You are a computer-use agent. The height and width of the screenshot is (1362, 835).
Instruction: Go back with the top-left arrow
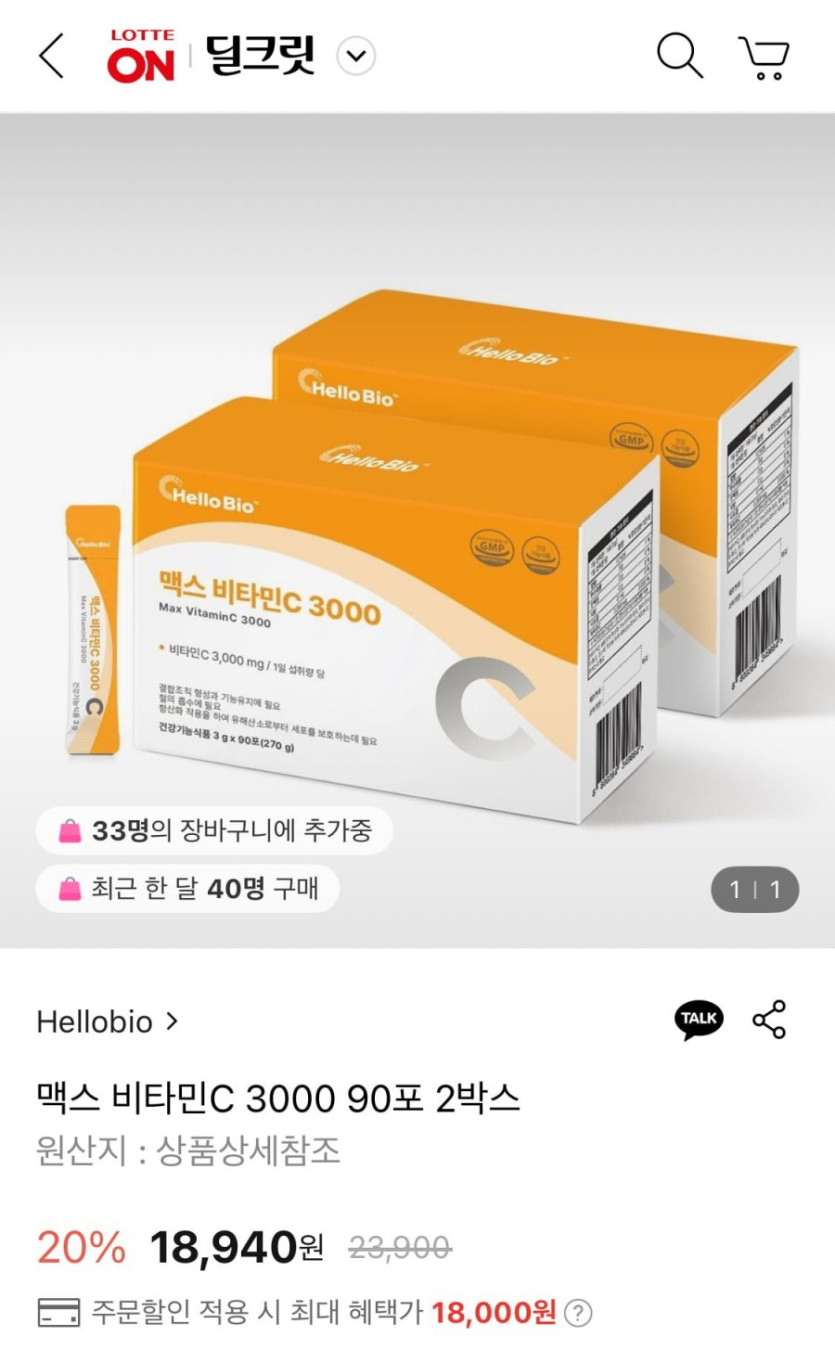tap(50, 56)
